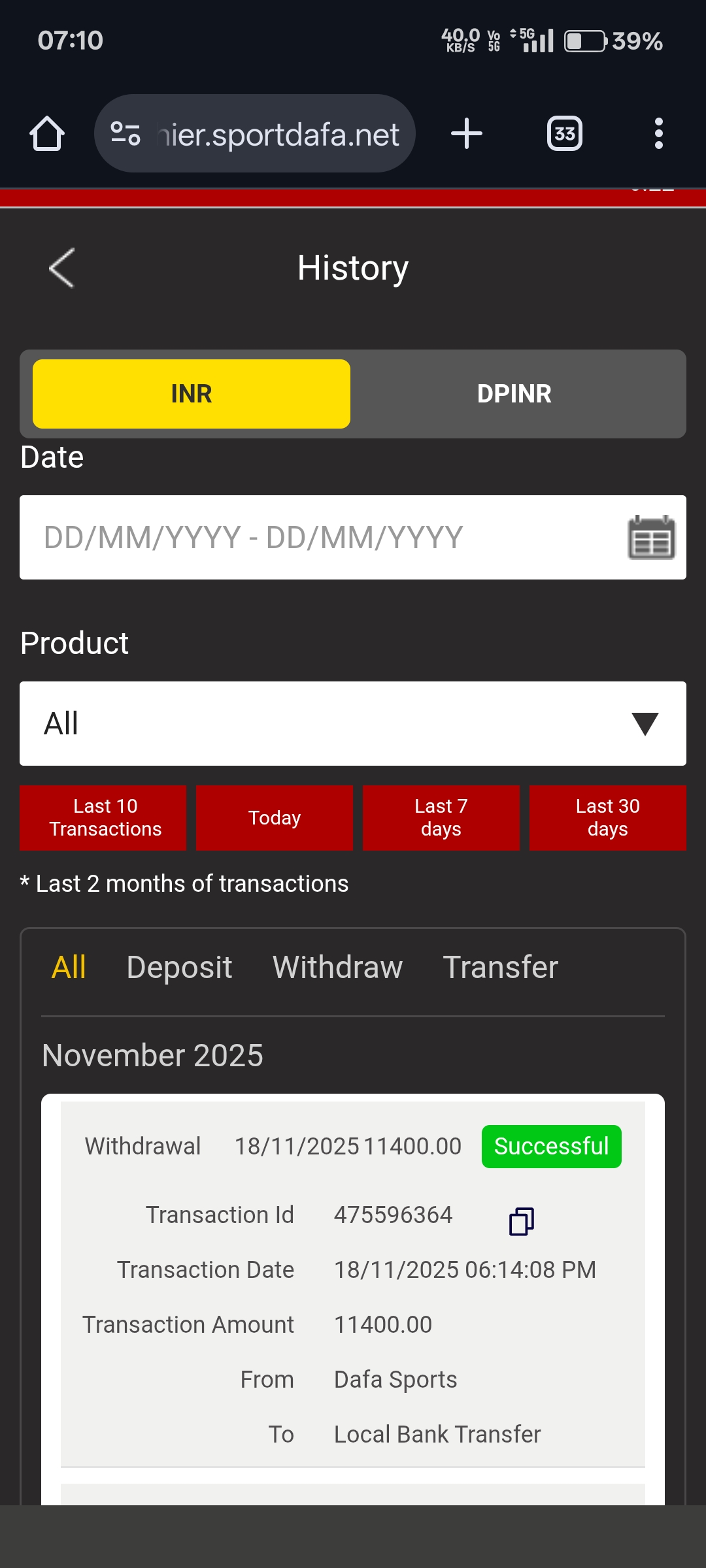
Task: Select the INR currency tab
Action: [192, 394]
